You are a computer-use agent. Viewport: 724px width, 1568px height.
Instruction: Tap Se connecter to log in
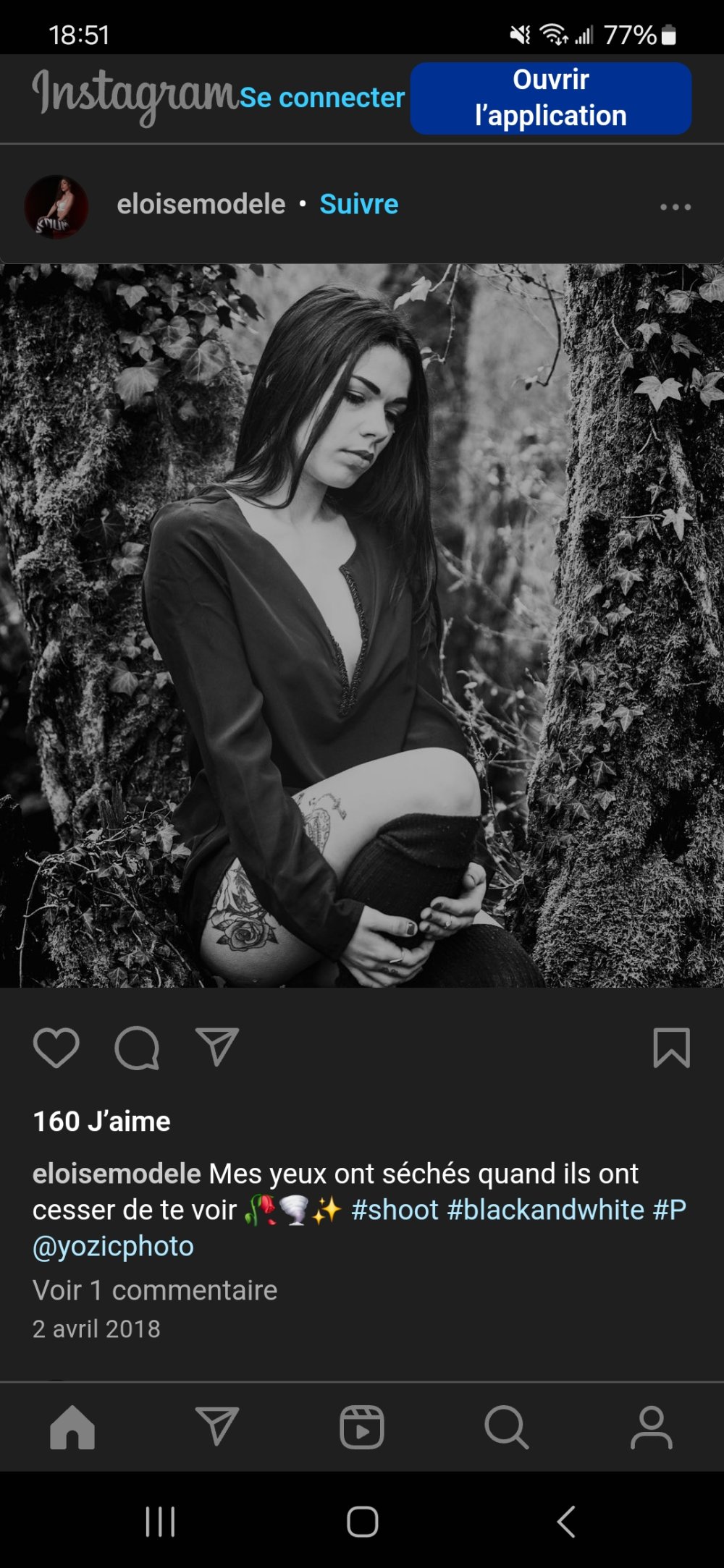click(321, 98)
